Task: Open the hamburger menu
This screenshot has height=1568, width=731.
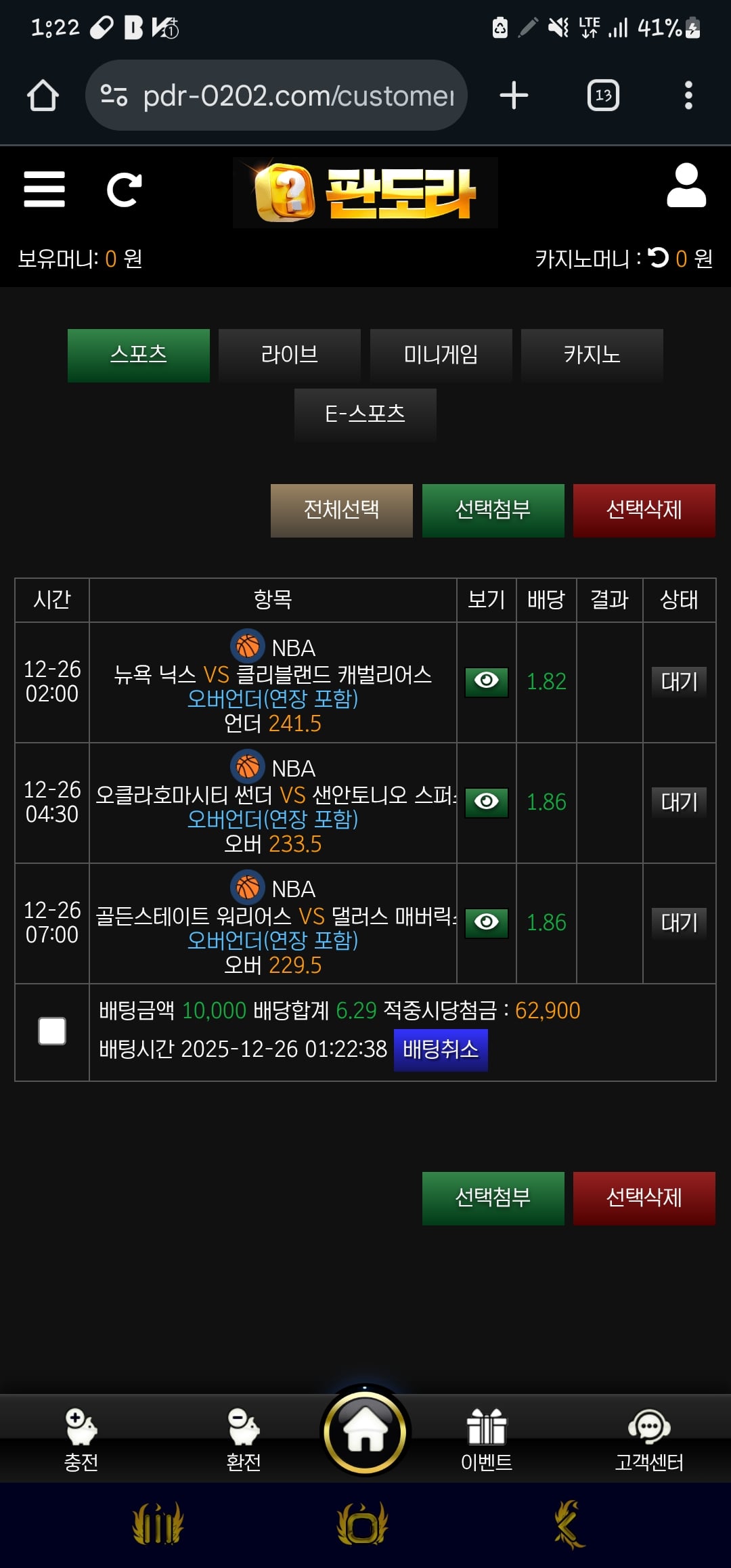Action: tap(44, 189)
